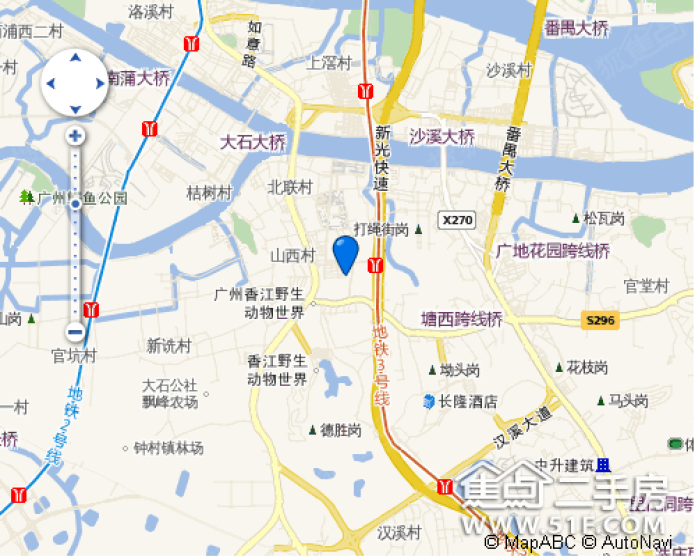
Task: Pan the map right with the right arrow
Action: point(99,84)
